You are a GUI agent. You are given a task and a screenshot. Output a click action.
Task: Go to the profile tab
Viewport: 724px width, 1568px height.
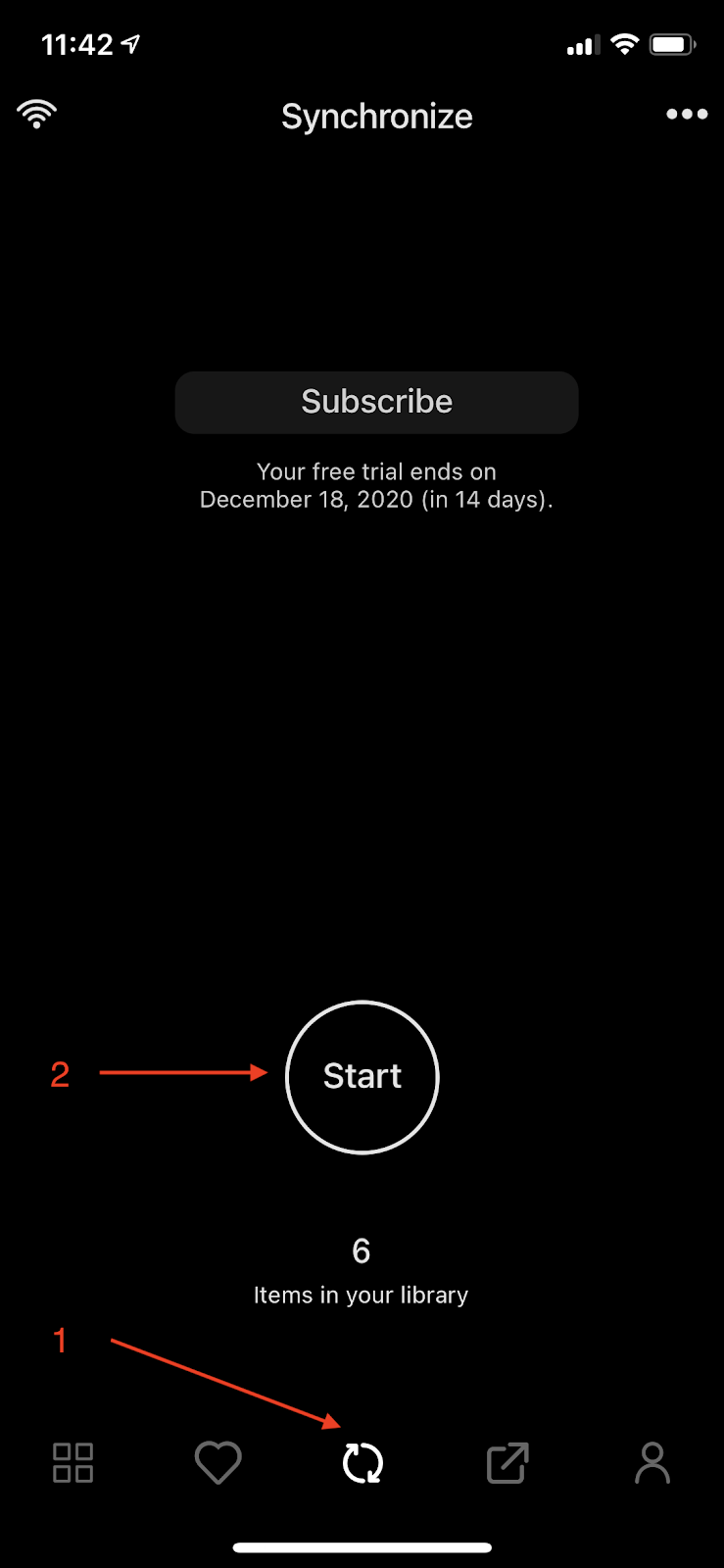click(652, 1463)
